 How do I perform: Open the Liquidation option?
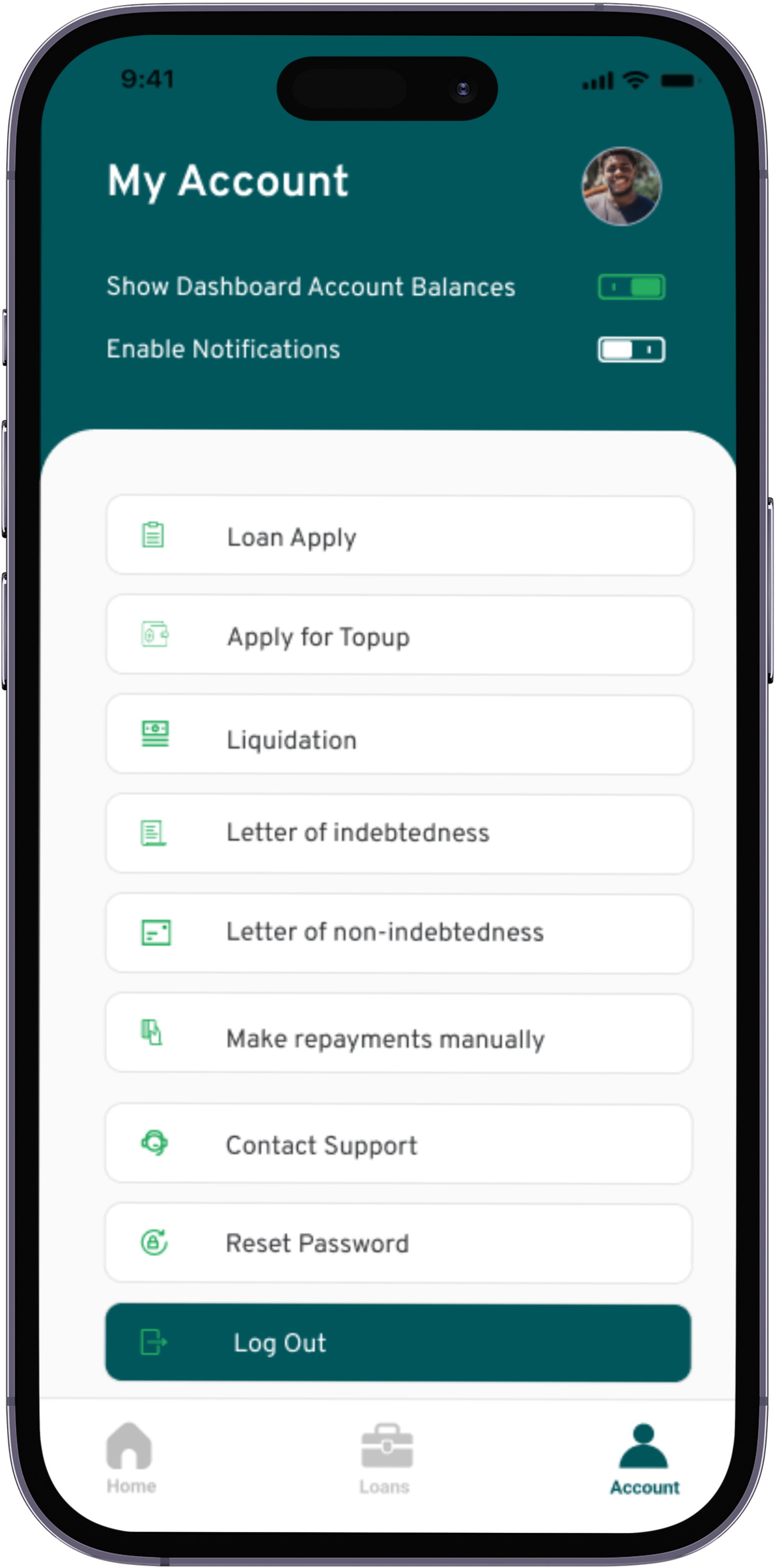click(399, 735)
